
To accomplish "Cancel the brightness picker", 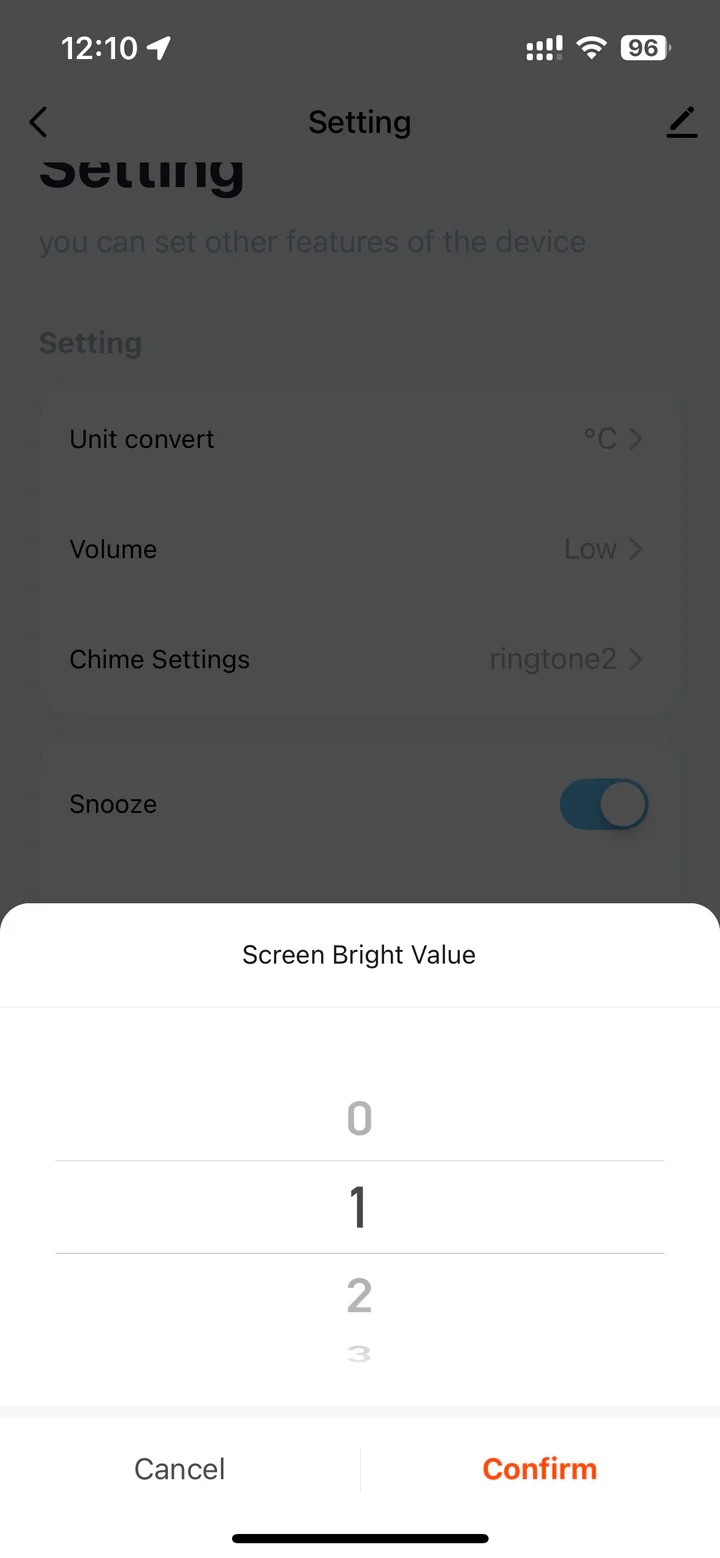I will [x=180, y=1468].
